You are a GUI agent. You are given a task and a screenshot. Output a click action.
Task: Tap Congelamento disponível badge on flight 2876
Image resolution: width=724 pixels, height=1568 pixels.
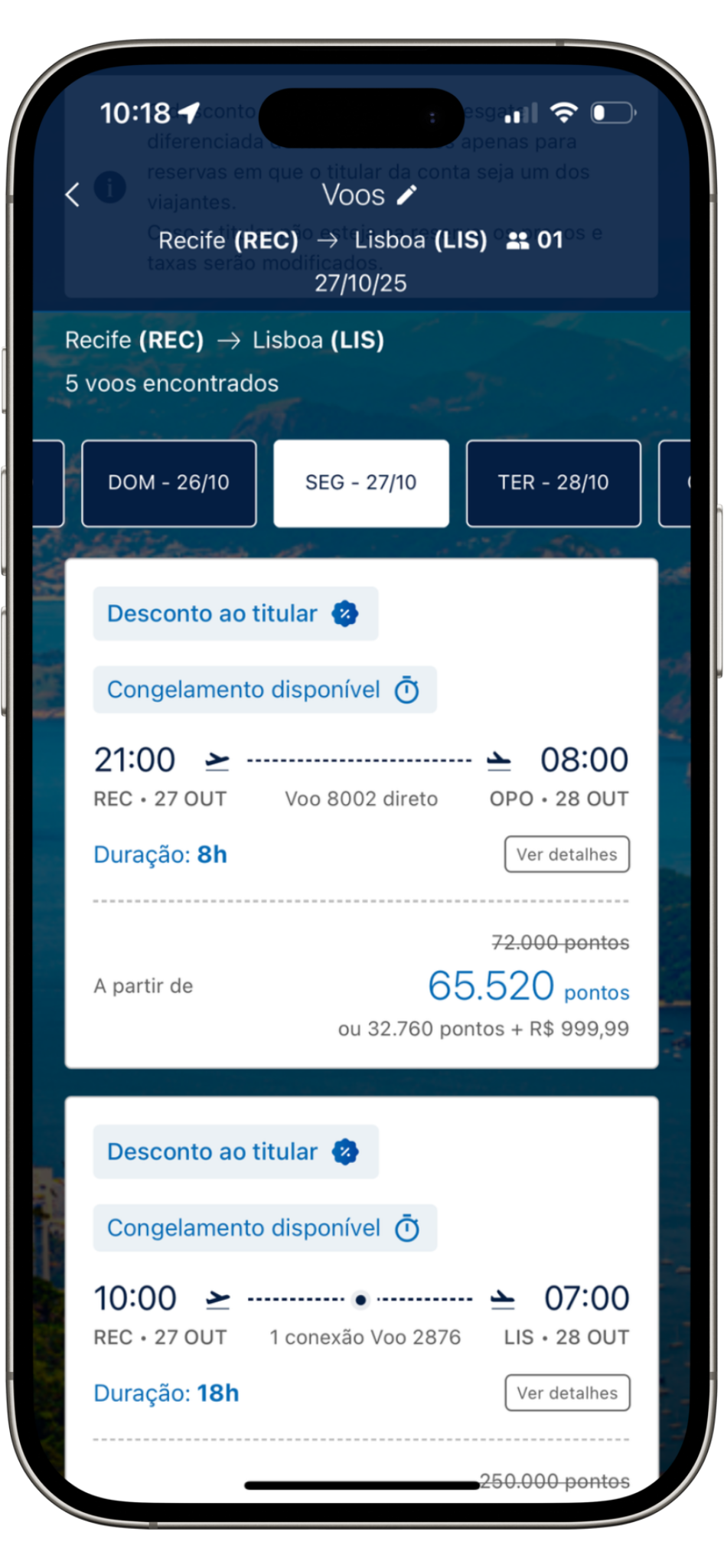click(264, 1228)
